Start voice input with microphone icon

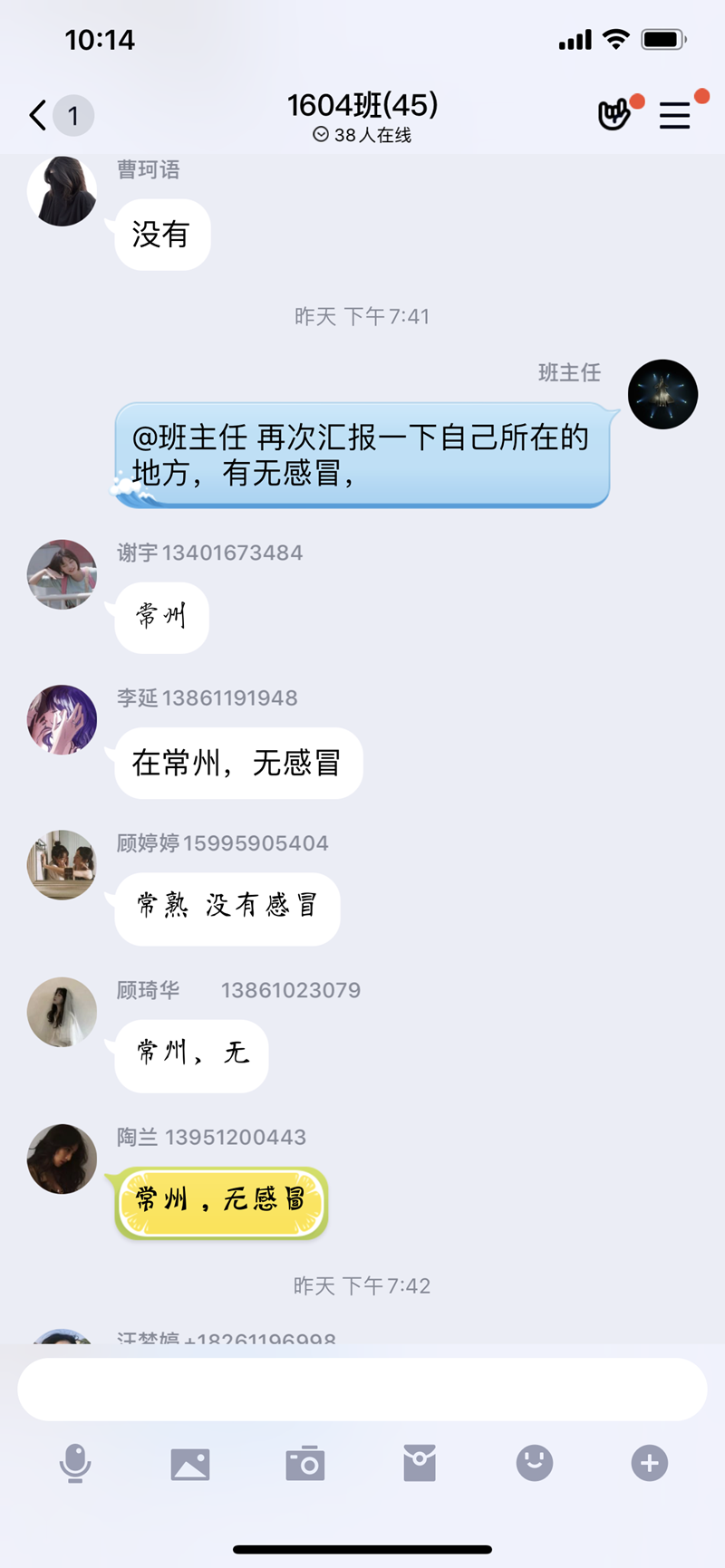75,1463
